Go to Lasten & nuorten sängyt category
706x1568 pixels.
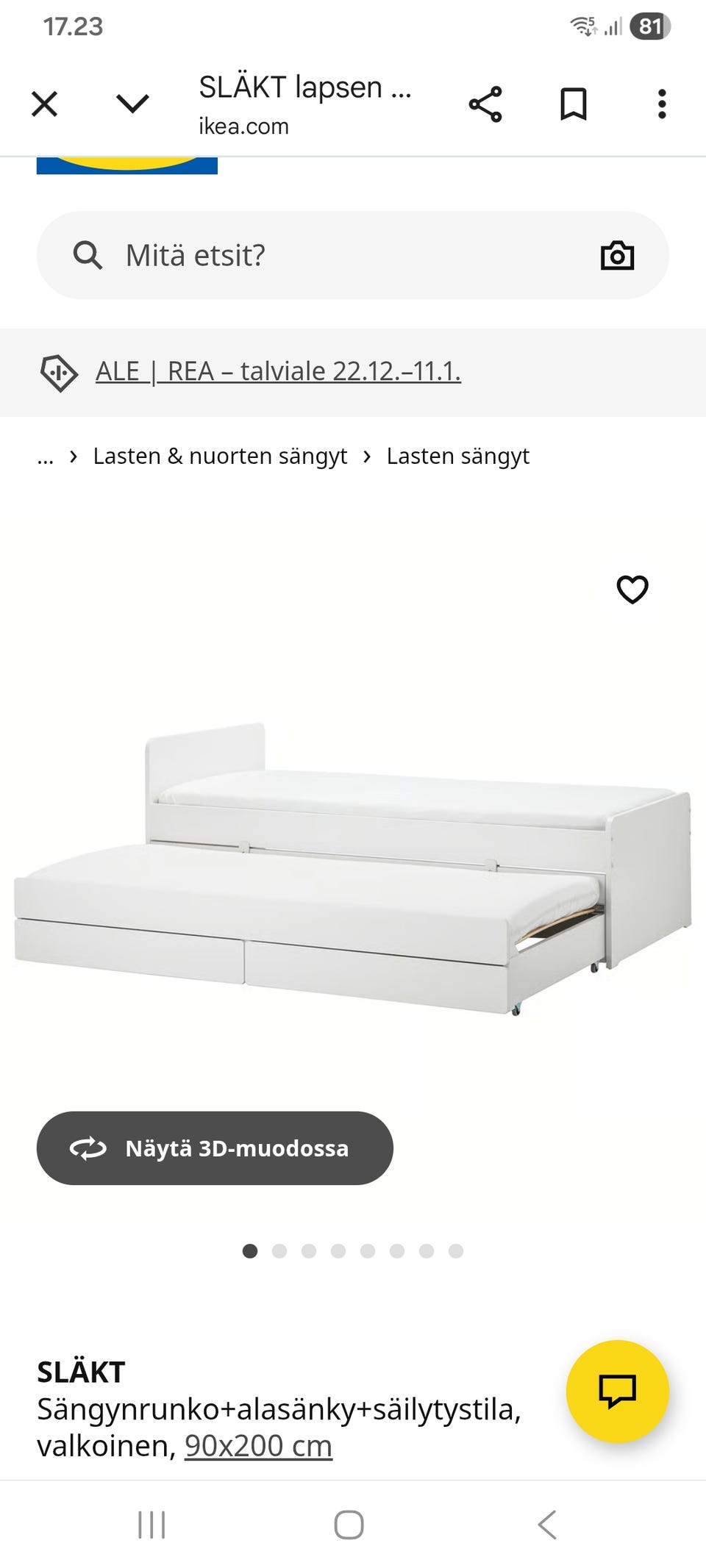coord(220,457)
